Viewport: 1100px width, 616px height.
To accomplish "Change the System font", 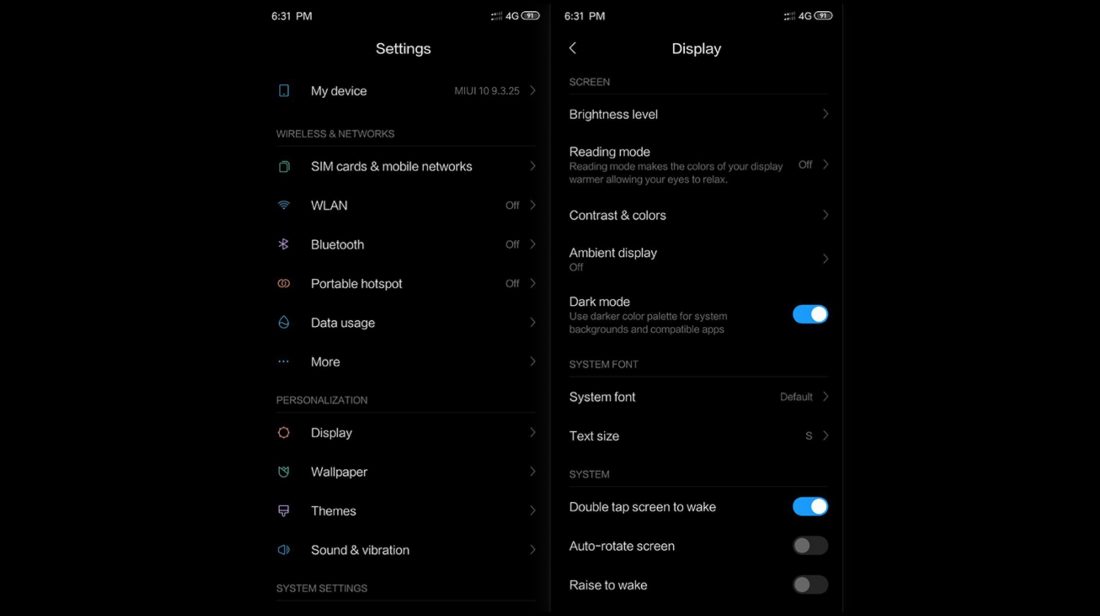I will pyautogui.click(x=697, y=397).
